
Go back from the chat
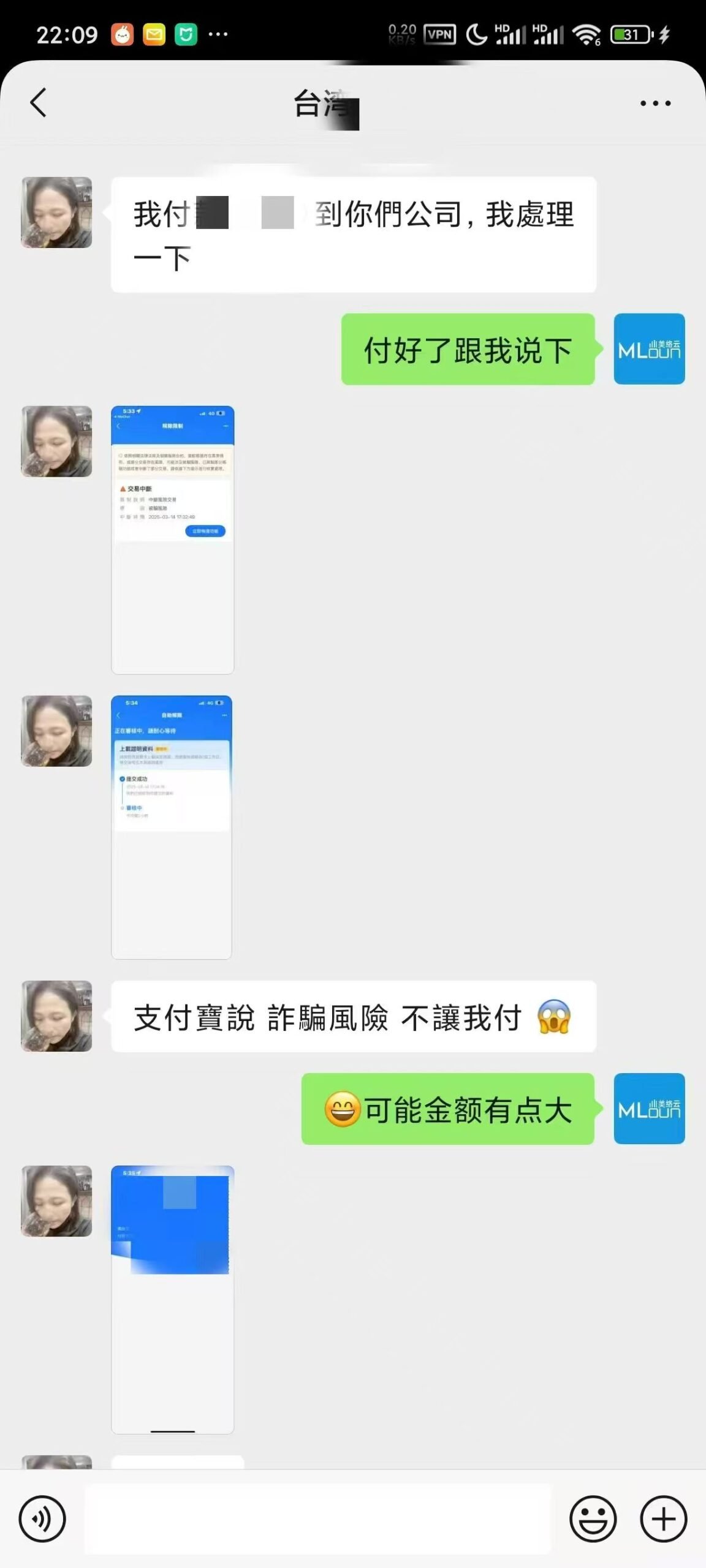coord(38,102)
